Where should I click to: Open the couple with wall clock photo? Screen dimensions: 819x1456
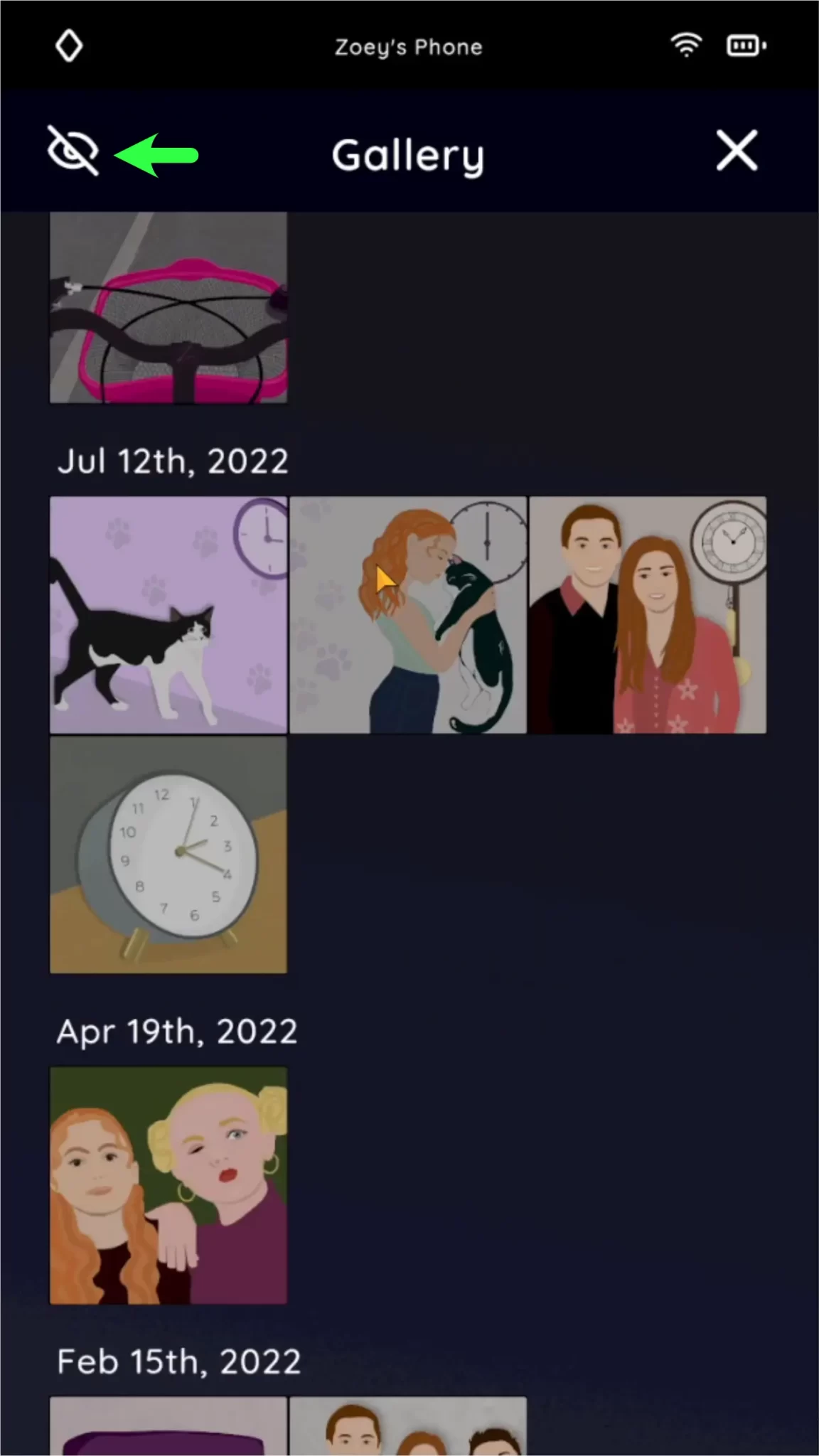[648, 615]
